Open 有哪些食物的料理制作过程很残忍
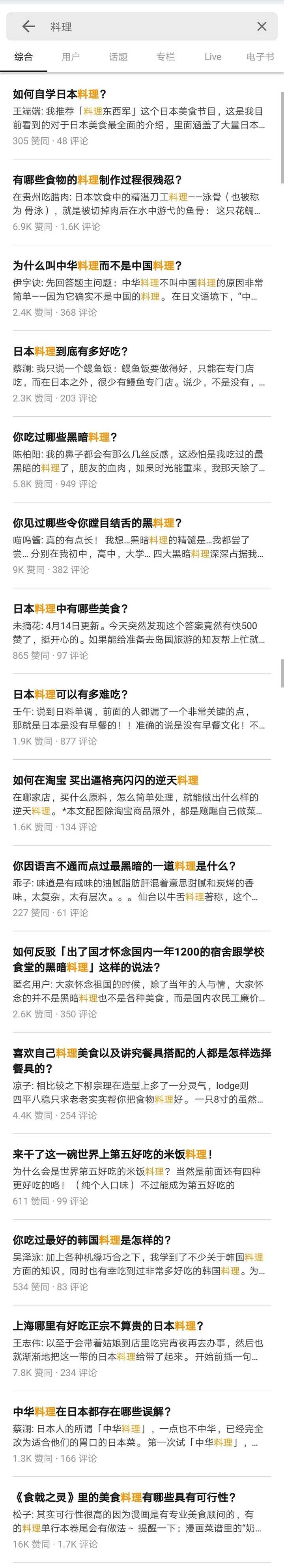The image size is (284, 1568). tap(97, 180)
